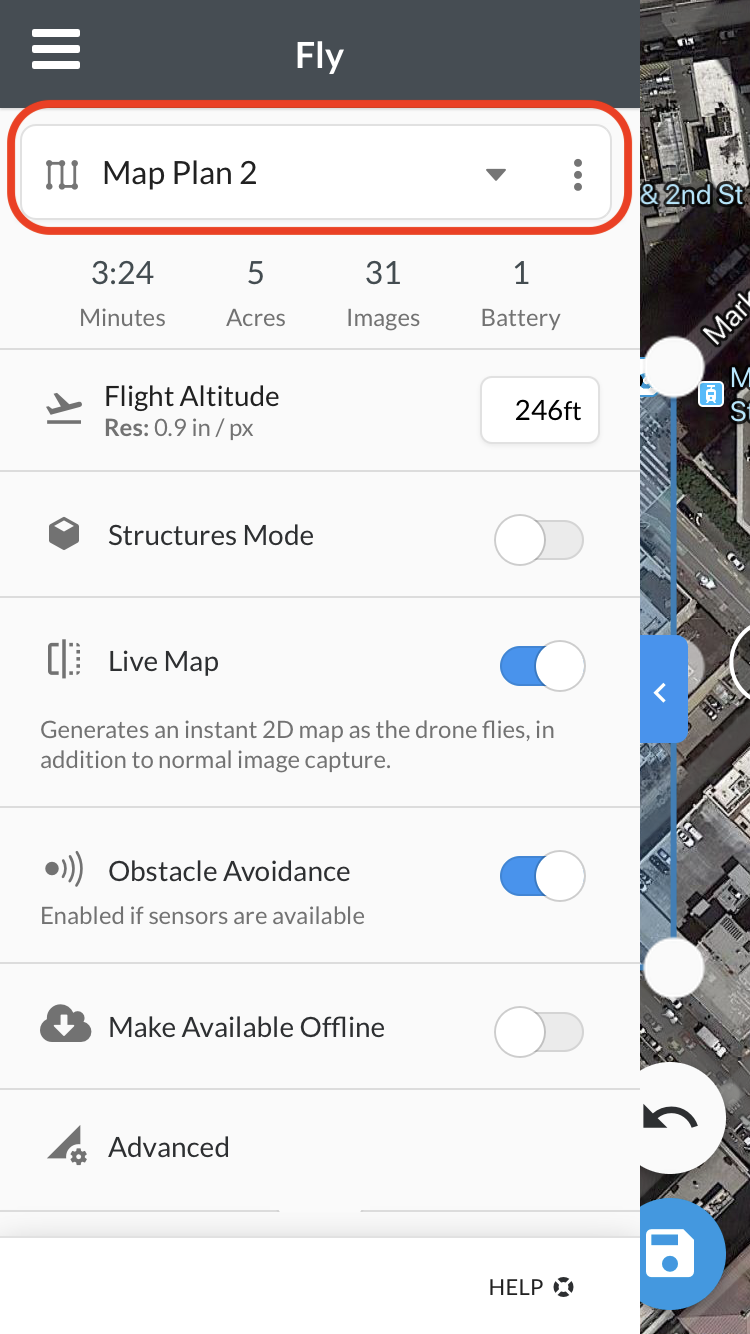Screen dimensions: 750x1334
Task: Open the hamburger drawer menu
Action: (56, 49)
